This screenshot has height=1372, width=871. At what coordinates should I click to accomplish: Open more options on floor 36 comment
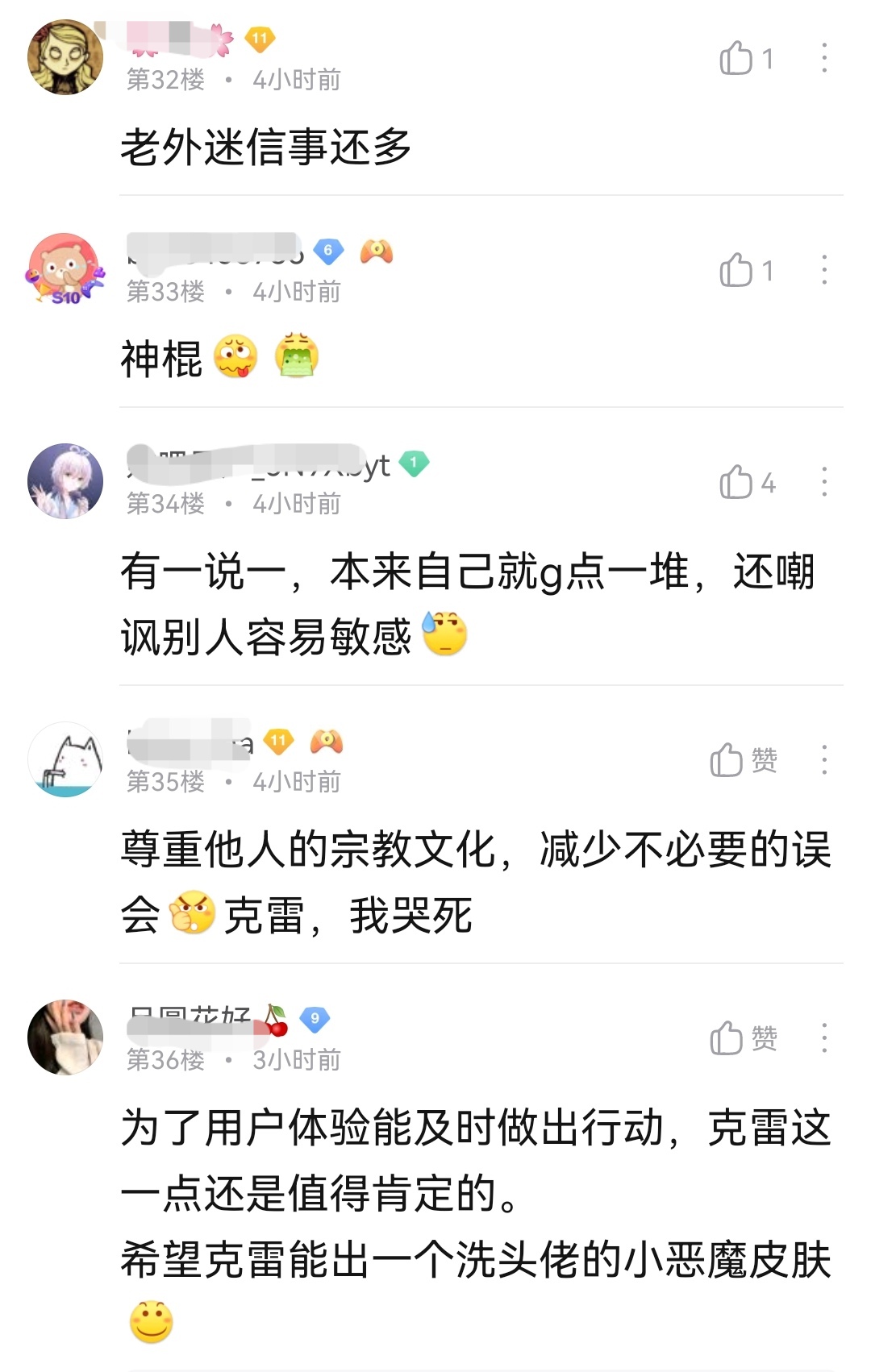tap(823, 1038)
